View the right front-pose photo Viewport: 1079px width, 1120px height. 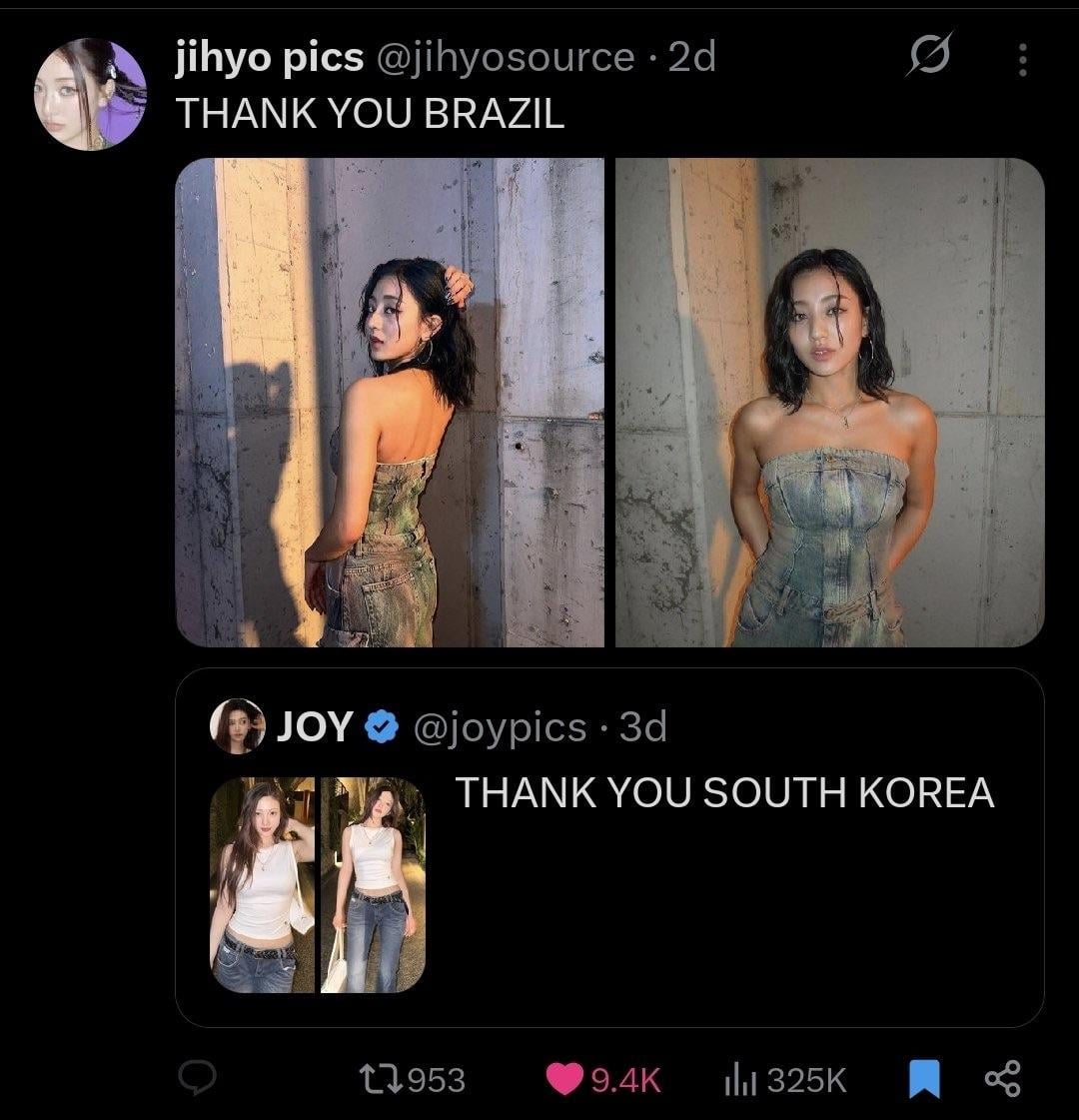click(829, 402)
